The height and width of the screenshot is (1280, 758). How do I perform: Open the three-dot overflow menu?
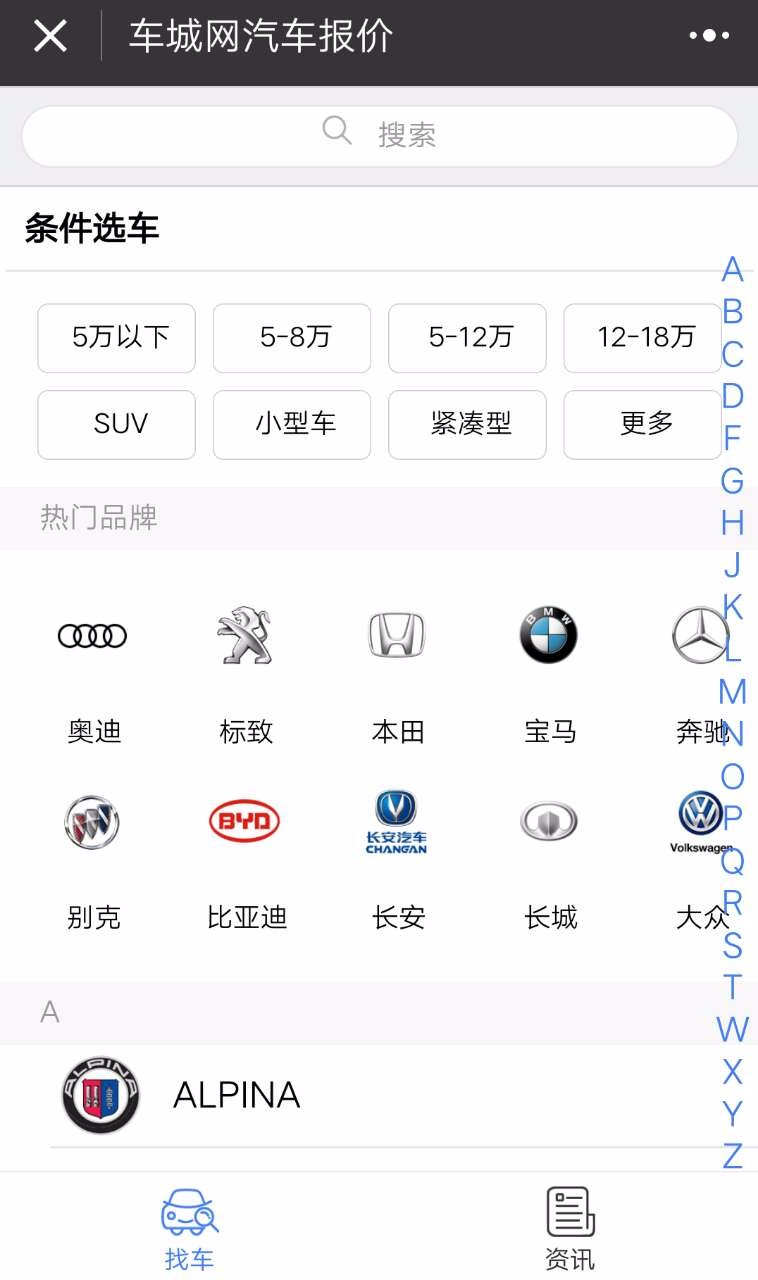[709, 36]
